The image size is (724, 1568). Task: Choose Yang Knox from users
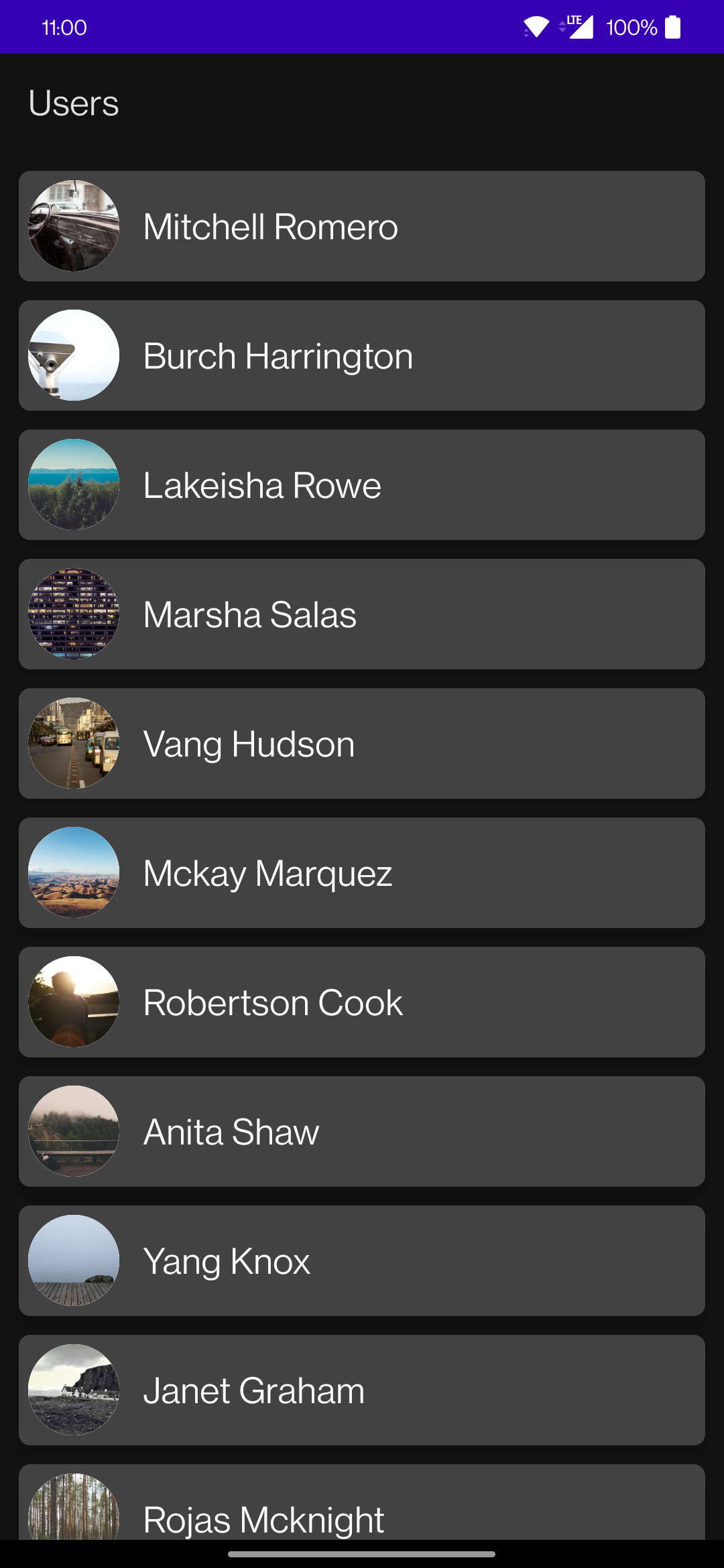pyautogui.click(x=362, y=1261)
